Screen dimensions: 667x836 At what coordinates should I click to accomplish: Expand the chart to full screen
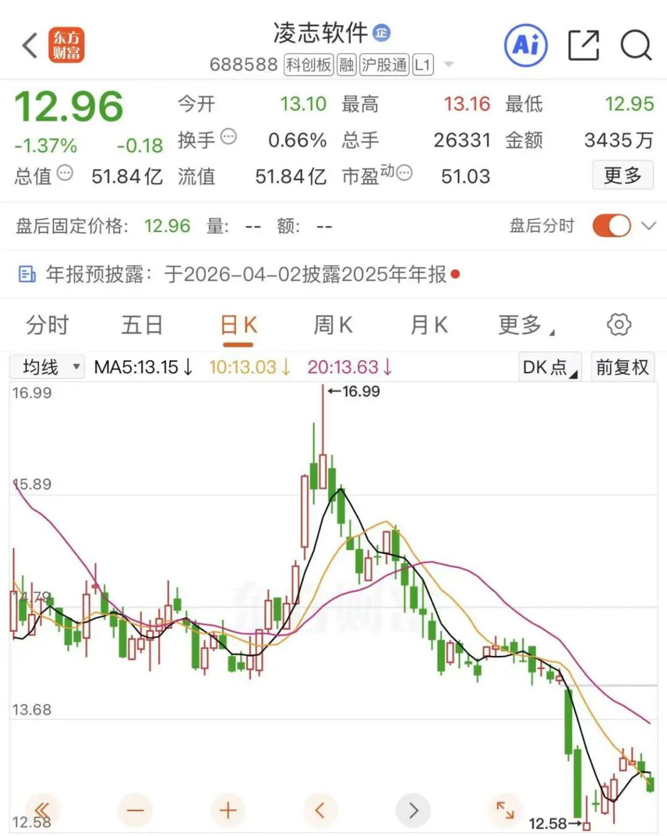pyautogui.click(x=505, y=809)
